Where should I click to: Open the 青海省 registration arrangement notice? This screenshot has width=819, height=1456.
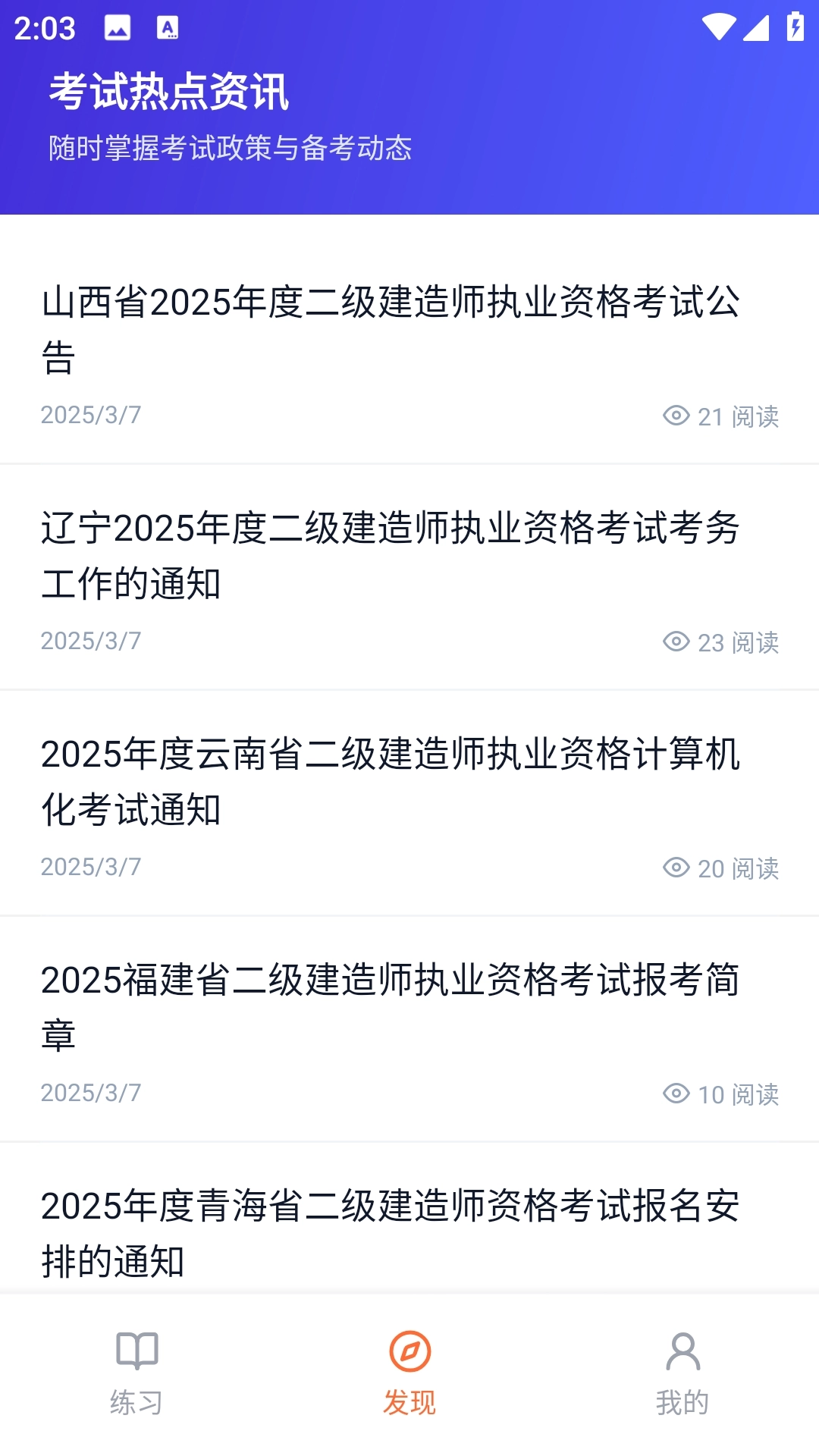pos(391,1233)
